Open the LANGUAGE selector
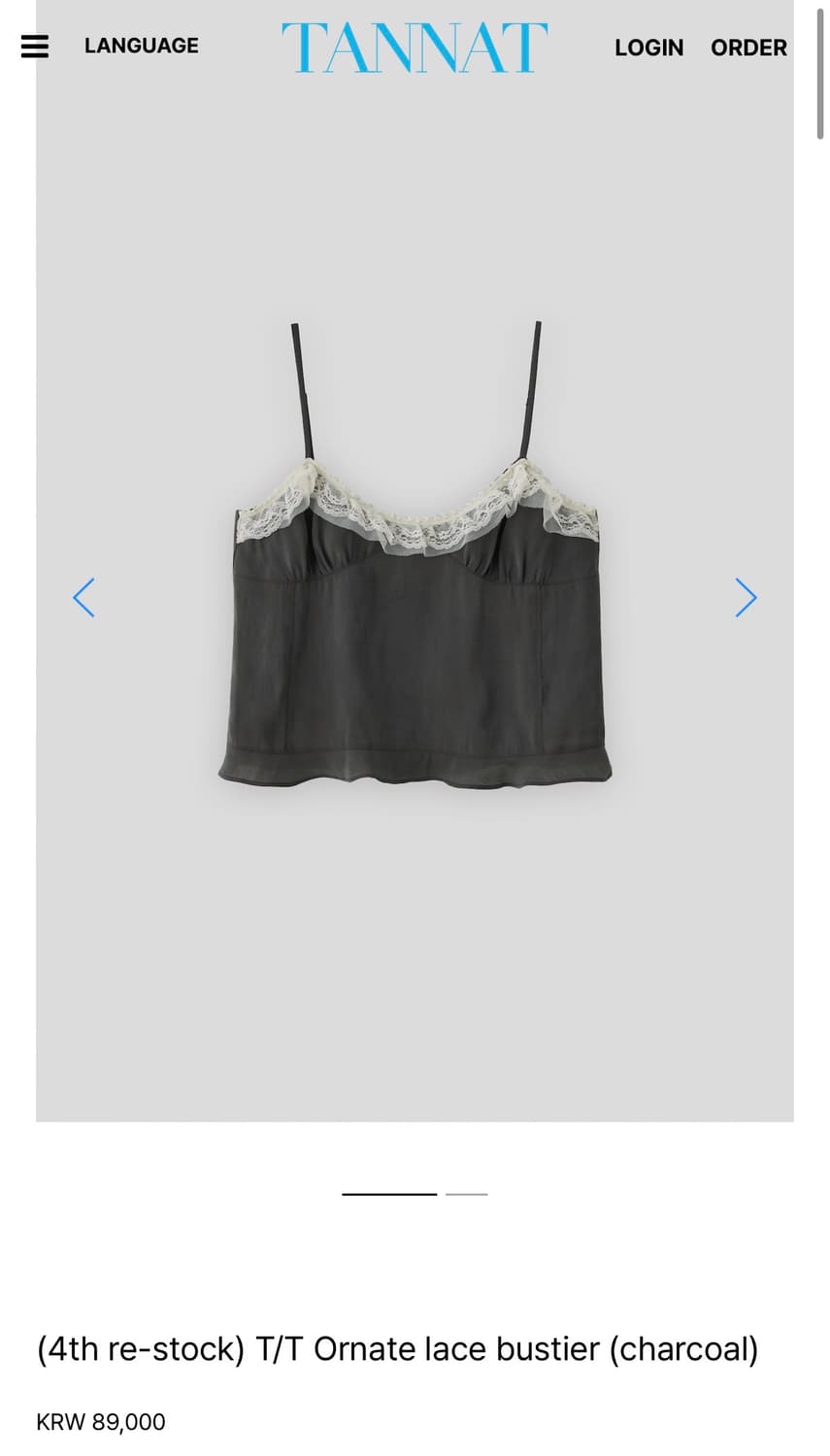This screenshot has width=830, height=1456. click(141, 46)
